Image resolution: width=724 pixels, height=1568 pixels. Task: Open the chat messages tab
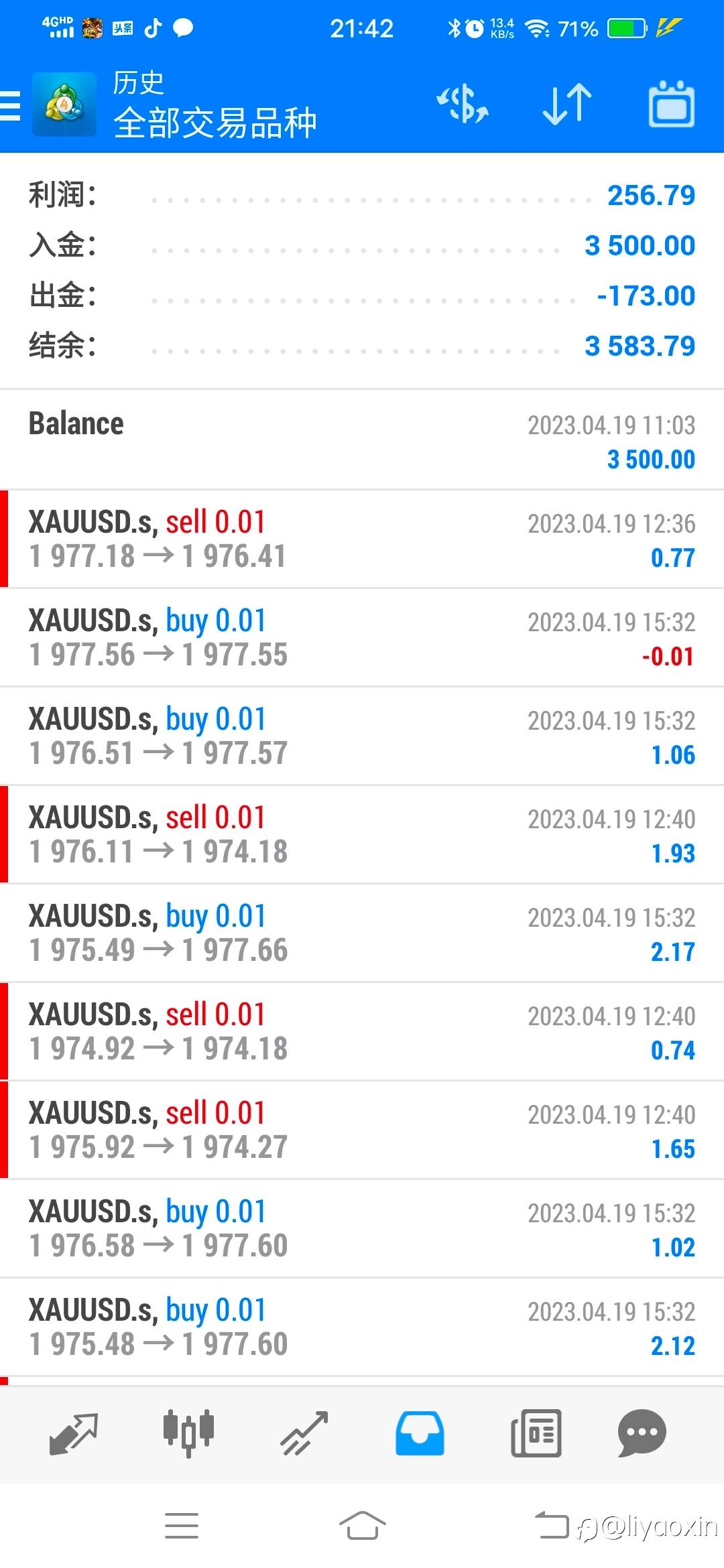(x=642, y=1433)
